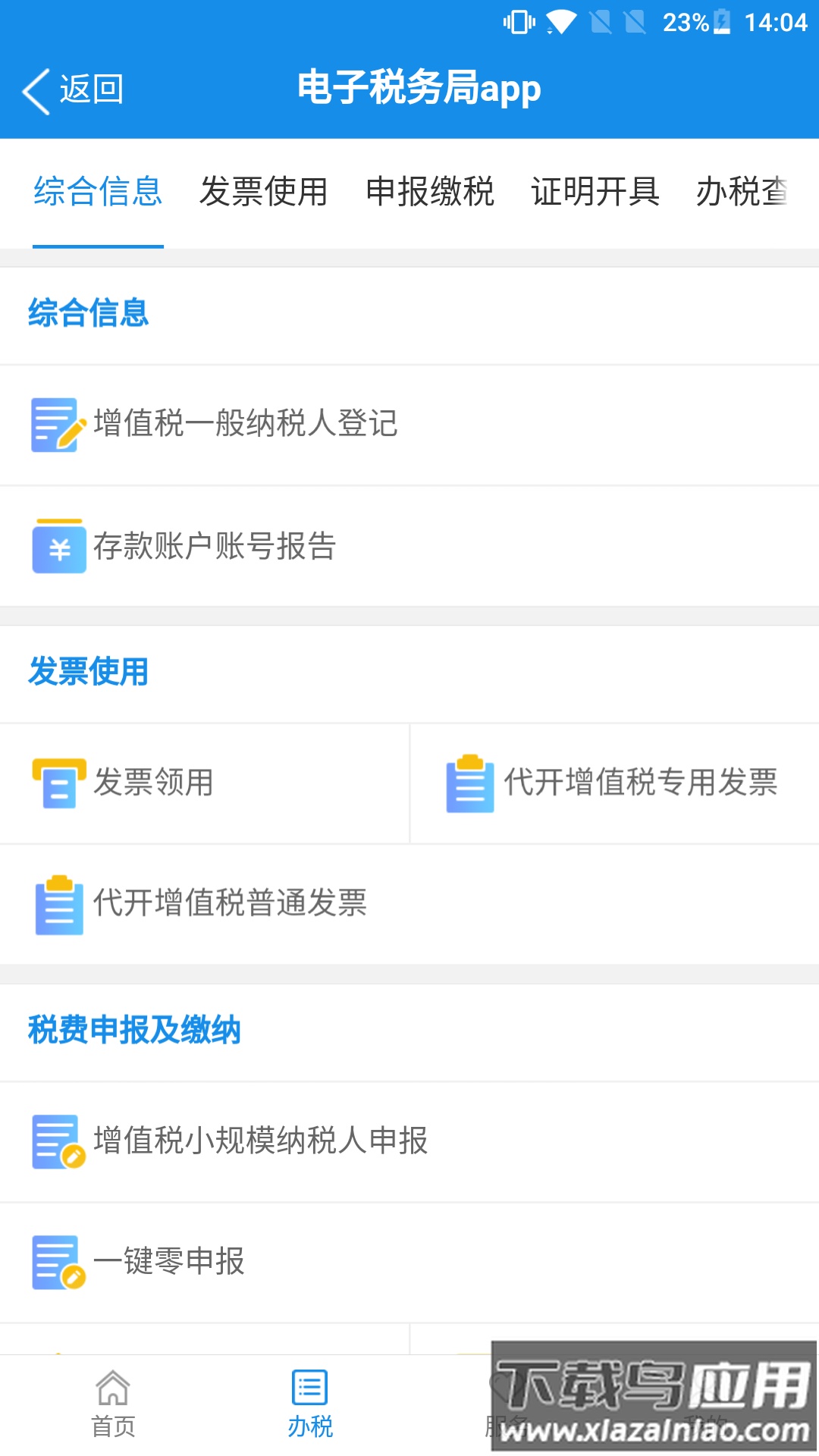Switch to the 发票使用 tab

[264, 193]
